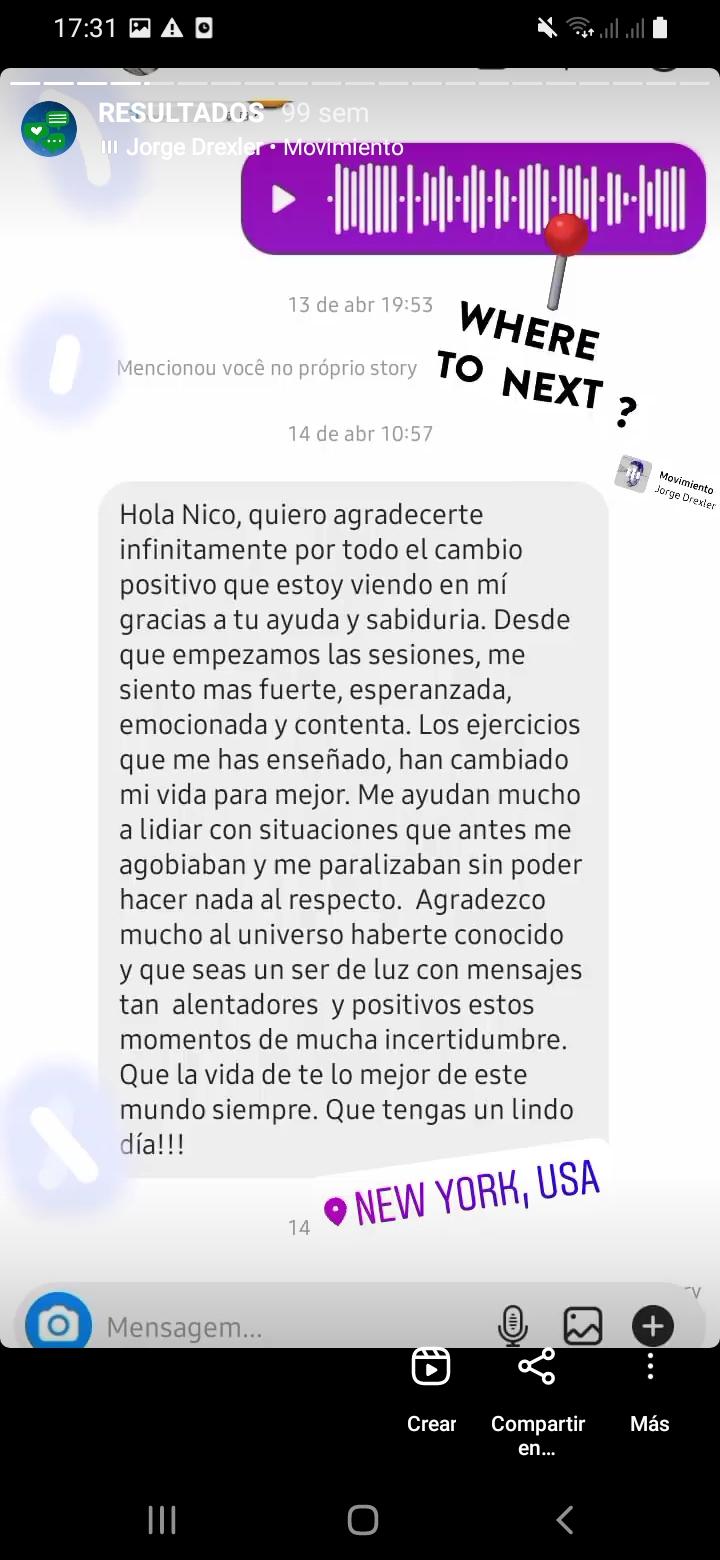This screenshot has width=720, height=1560.
Task: Go back with the system back button
Action: pos(564,1520)
